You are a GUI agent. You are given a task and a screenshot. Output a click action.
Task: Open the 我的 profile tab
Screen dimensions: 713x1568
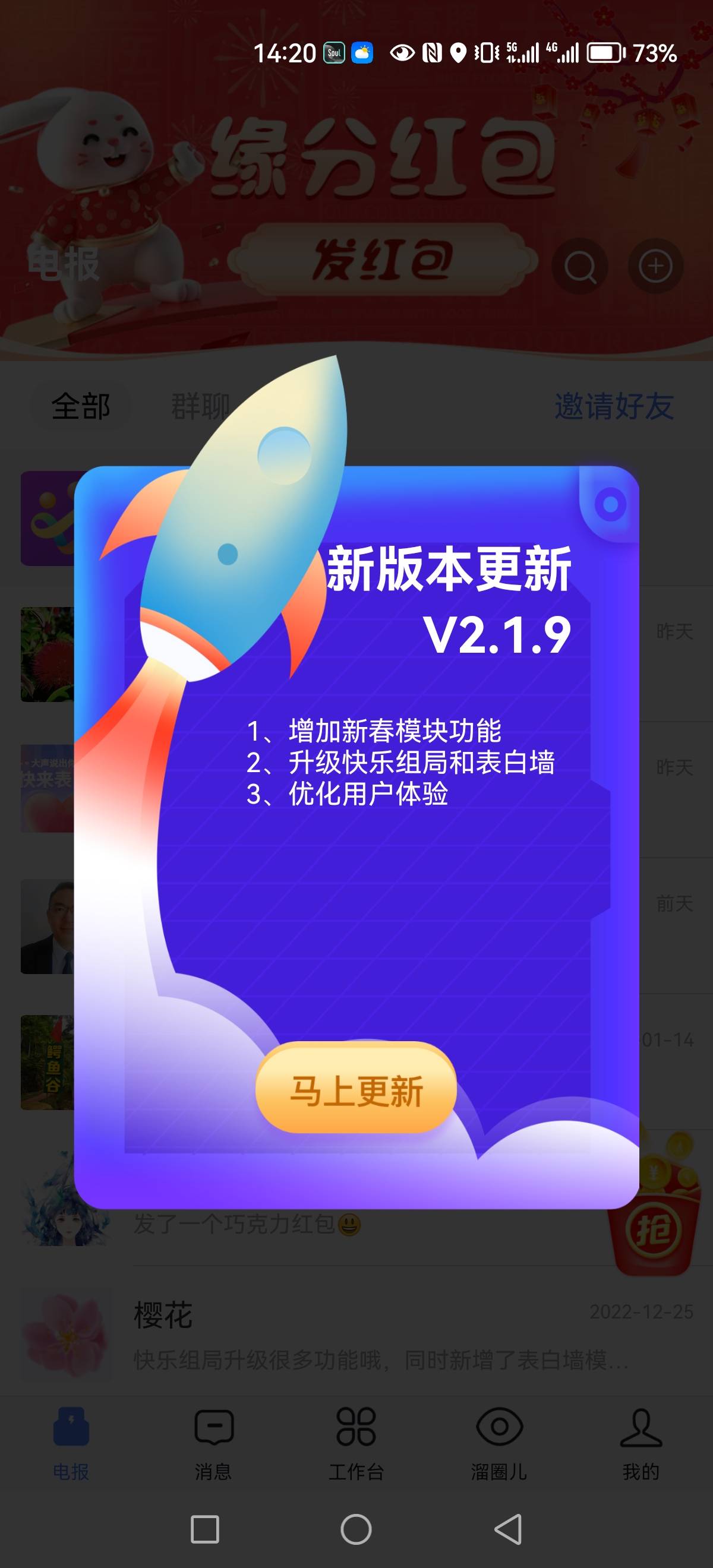coord(641,1444)
